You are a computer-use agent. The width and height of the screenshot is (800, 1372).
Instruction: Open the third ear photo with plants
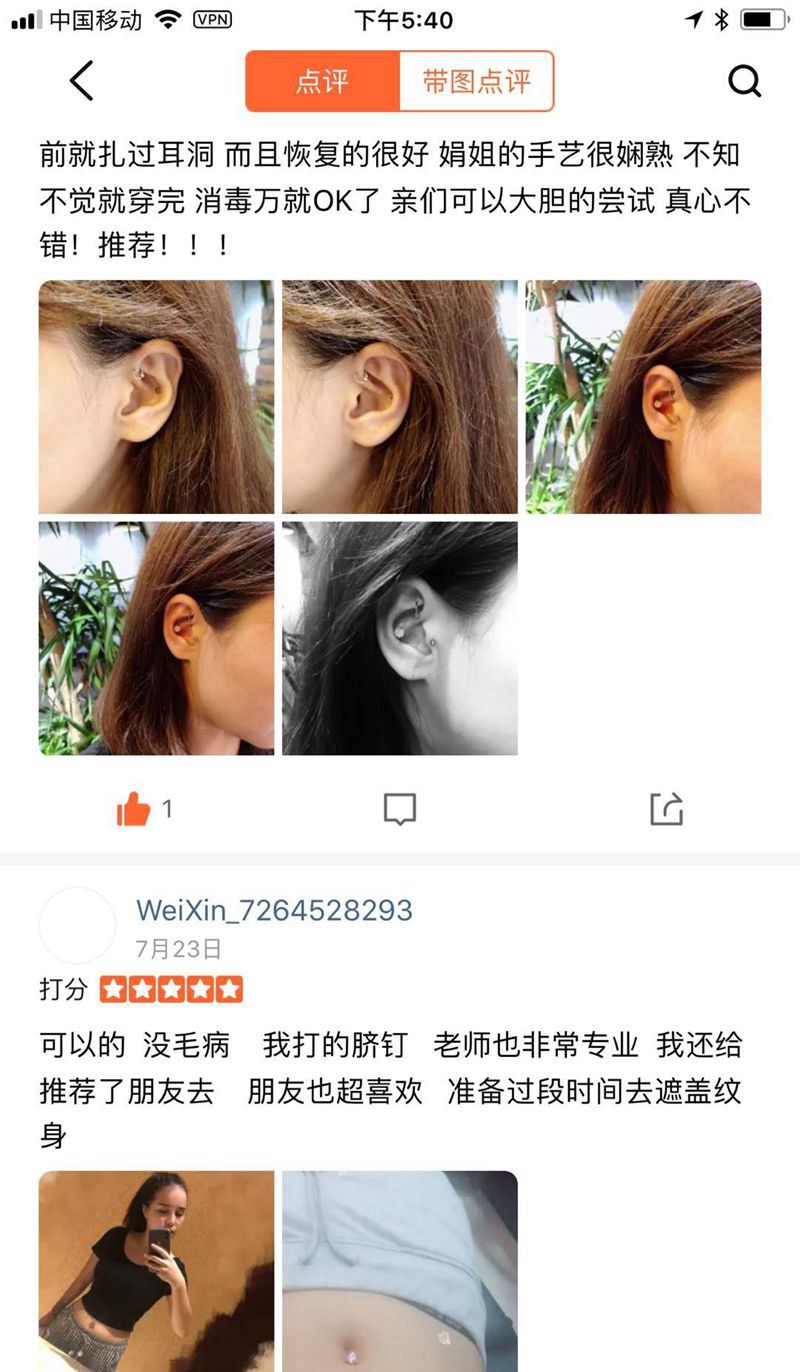point(643,397)
